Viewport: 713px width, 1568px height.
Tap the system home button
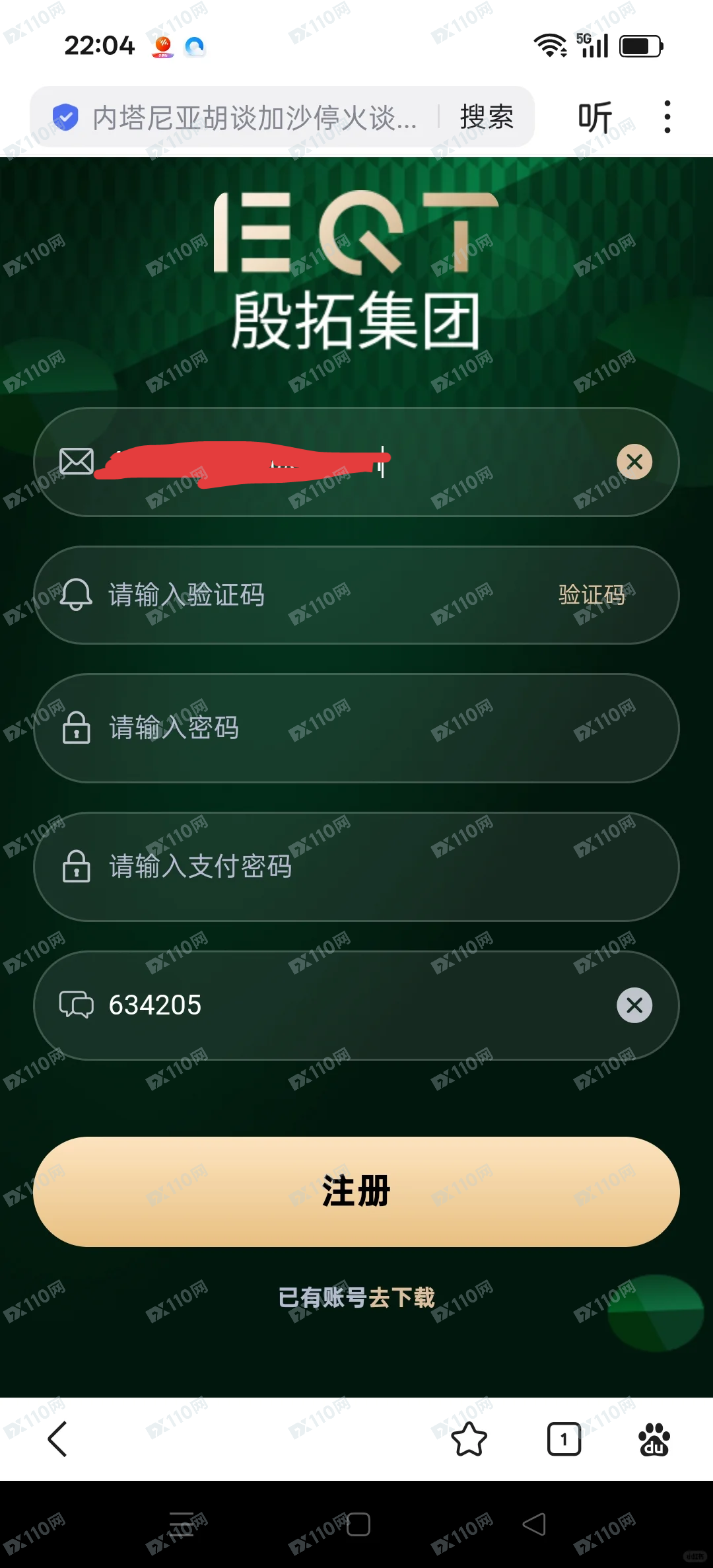click(x=358, y=1524)
